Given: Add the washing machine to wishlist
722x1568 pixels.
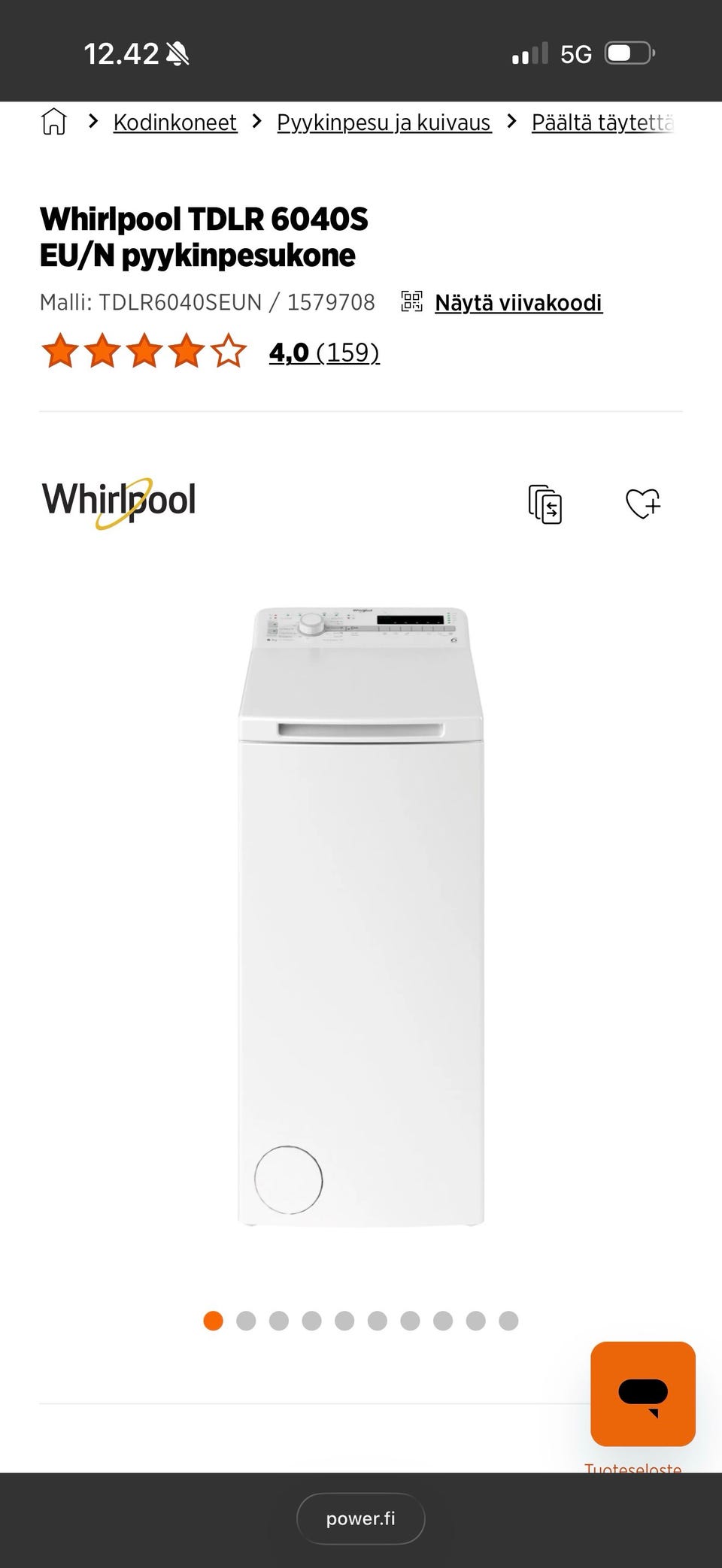Looking at the screenshot, I should (x=643, y=504).
